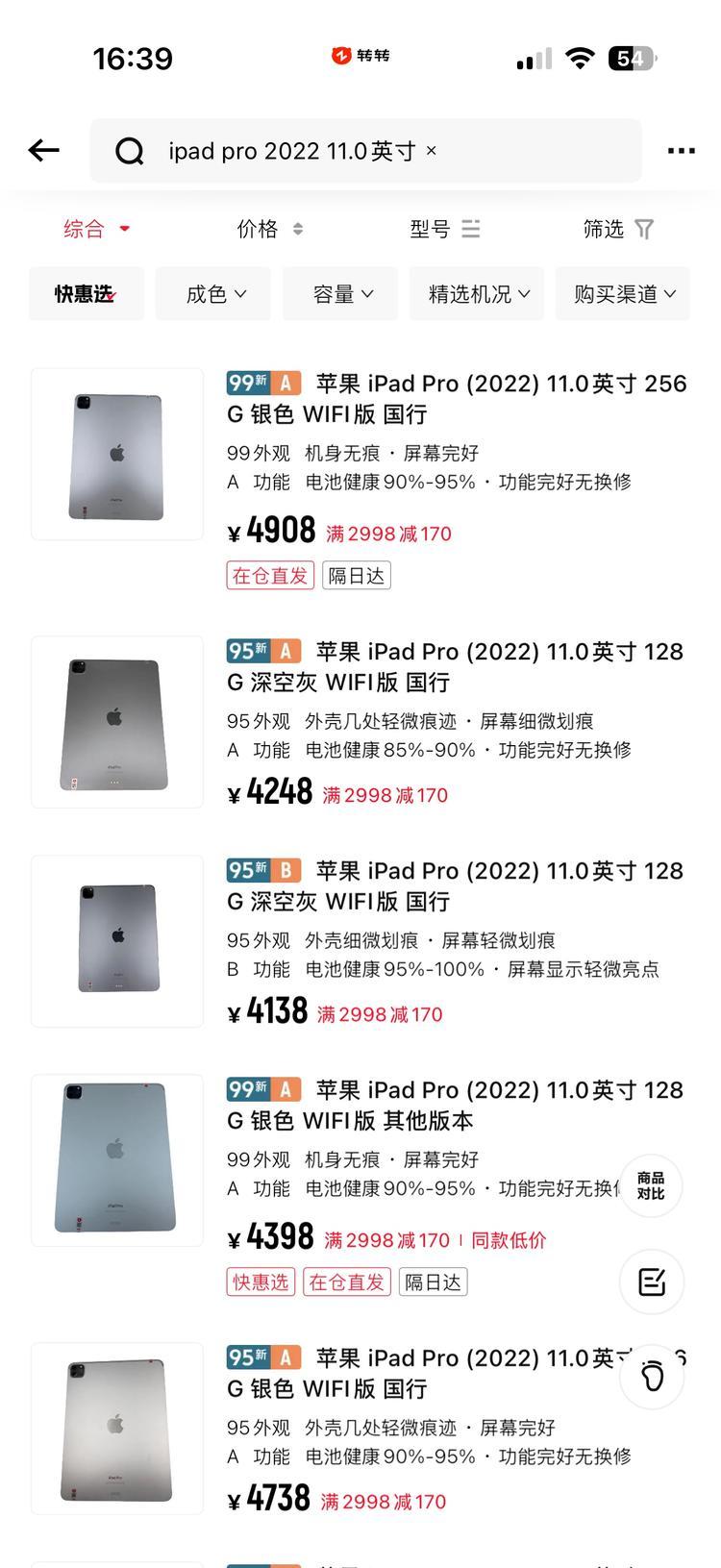The height and width of the screenshot is (1568, 721).
Task: Expand the 综合 sort dropdown
Action: (x=96, y=229)
